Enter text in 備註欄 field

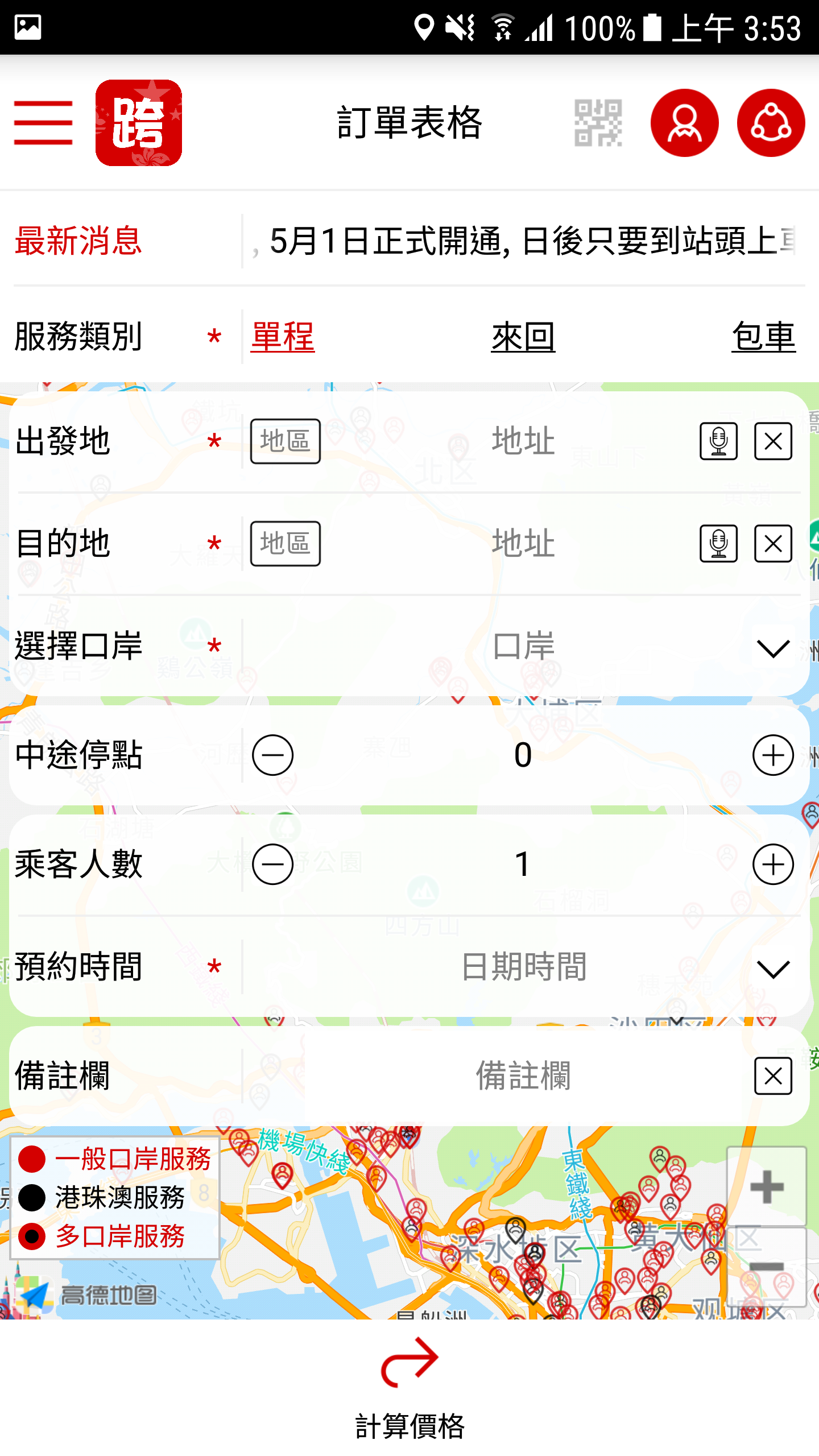coord(522,1076)
